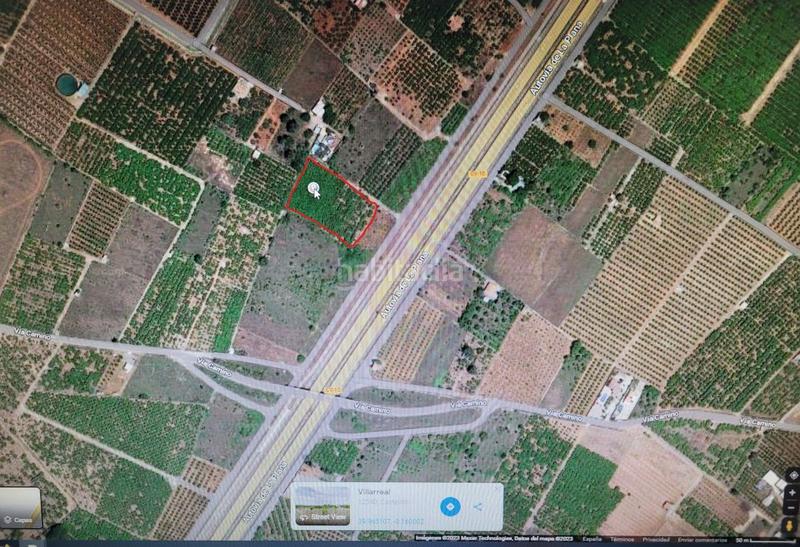
Task: Tap the map pin inside the red plot
Action: click(x=314, y=188)
